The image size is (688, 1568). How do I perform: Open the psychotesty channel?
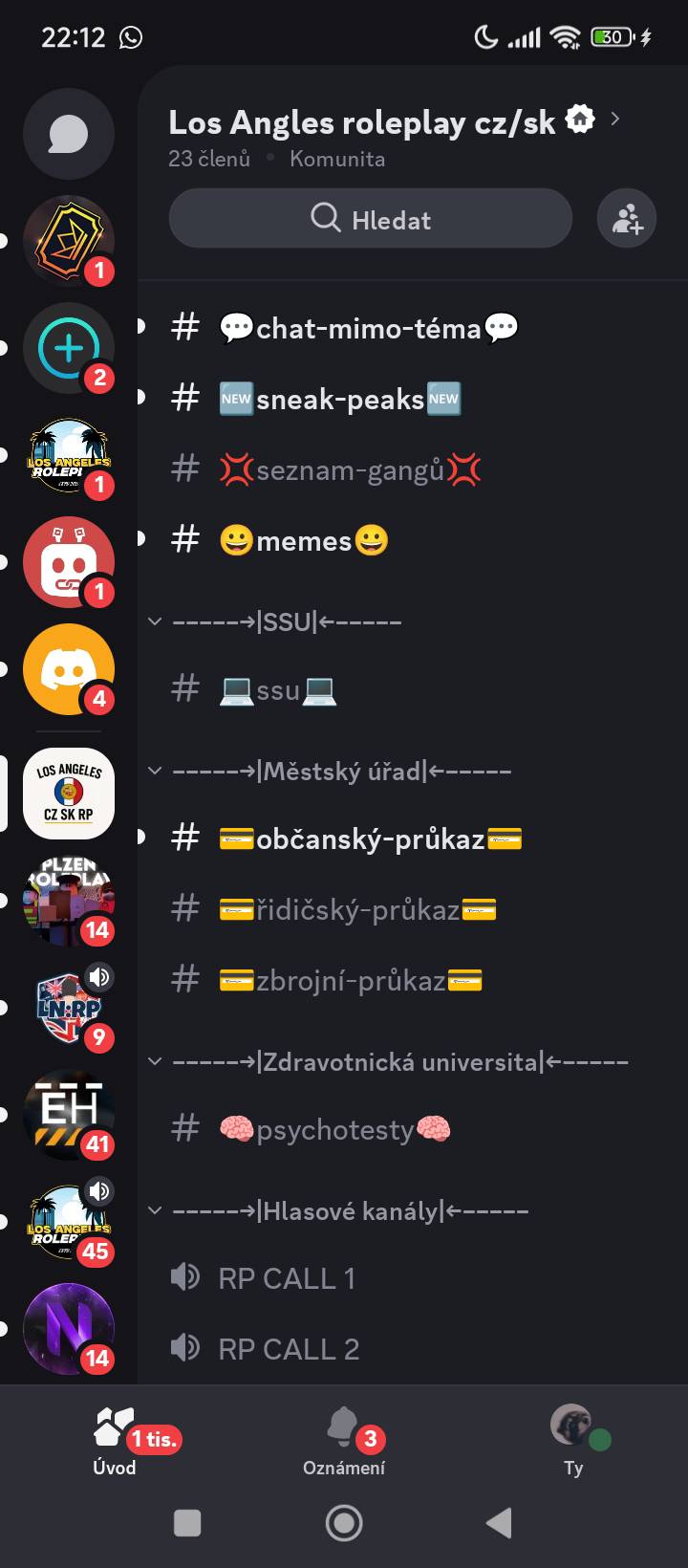[x=334, y=1130]
